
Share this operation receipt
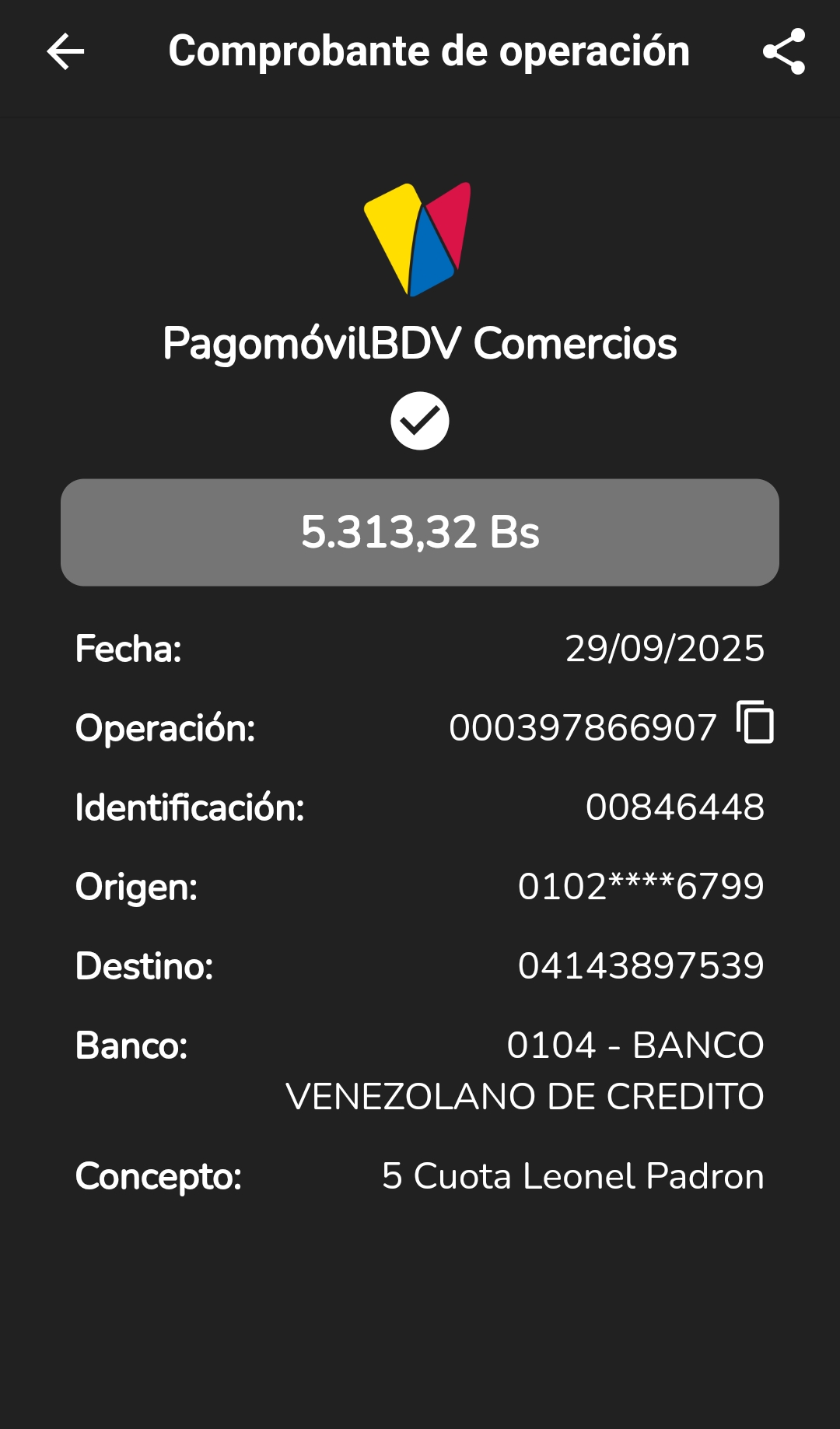pyautogui.click(x=783, y=52)
